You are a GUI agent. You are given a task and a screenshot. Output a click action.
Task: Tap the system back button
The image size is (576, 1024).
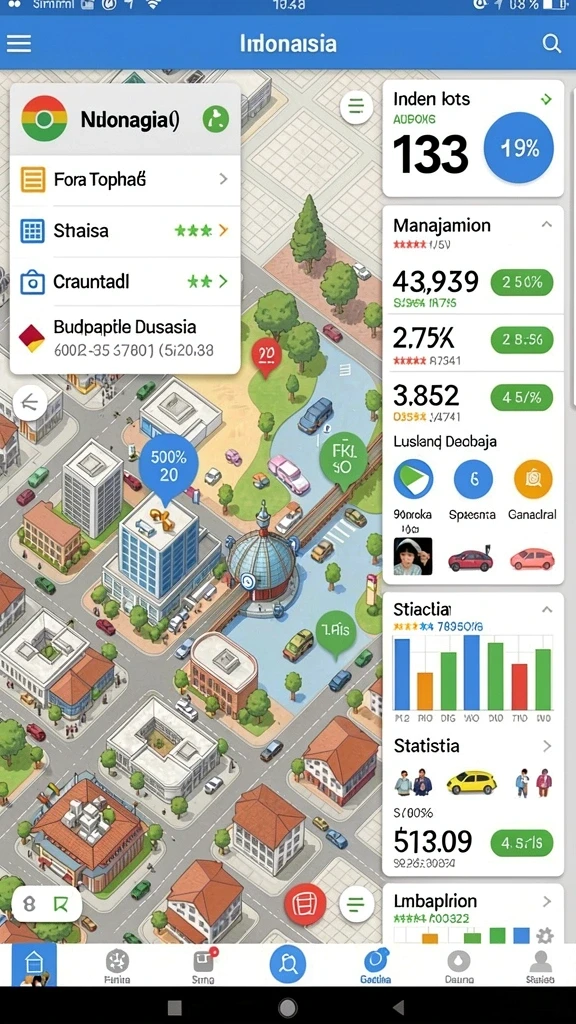(x=399, y=1007)
